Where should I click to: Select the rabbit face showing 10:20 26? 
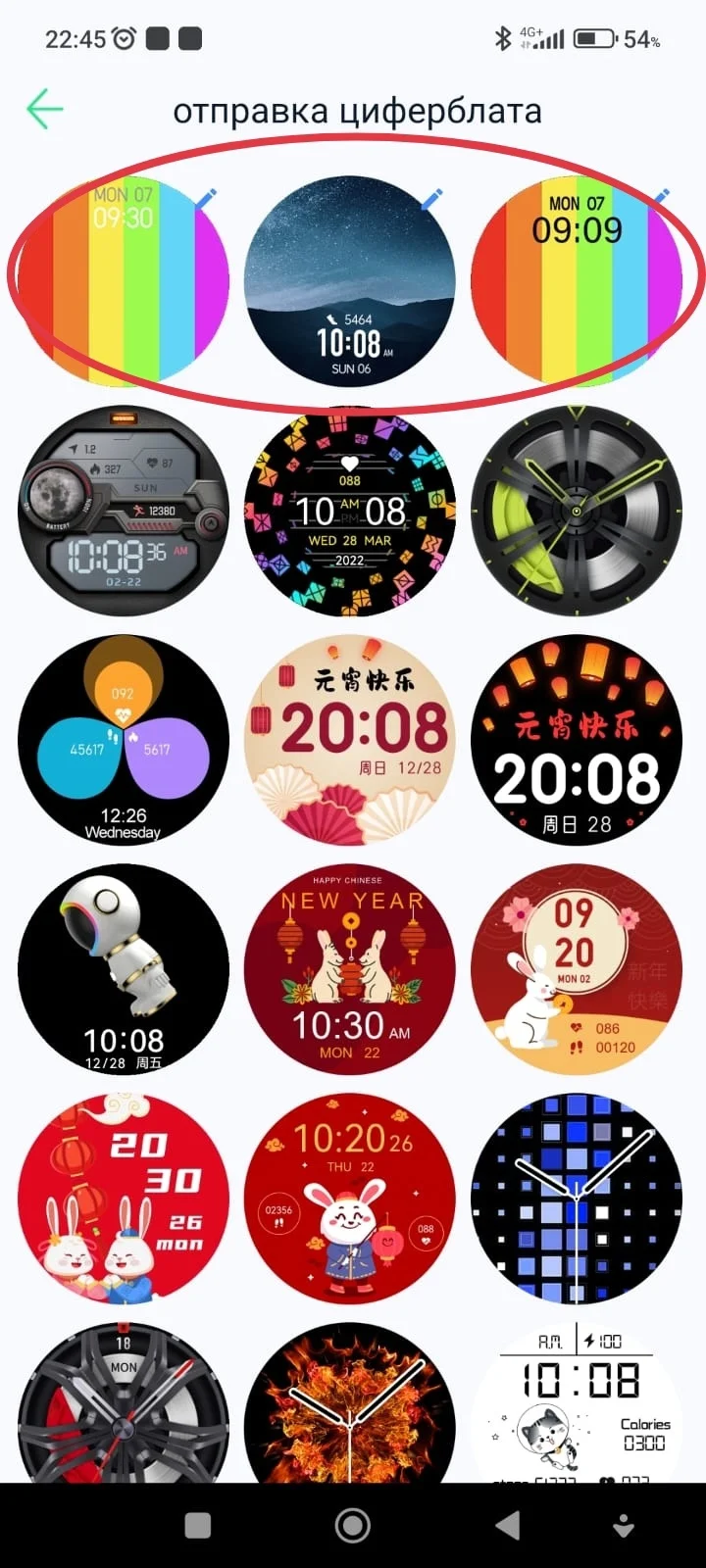[349, 1198]
